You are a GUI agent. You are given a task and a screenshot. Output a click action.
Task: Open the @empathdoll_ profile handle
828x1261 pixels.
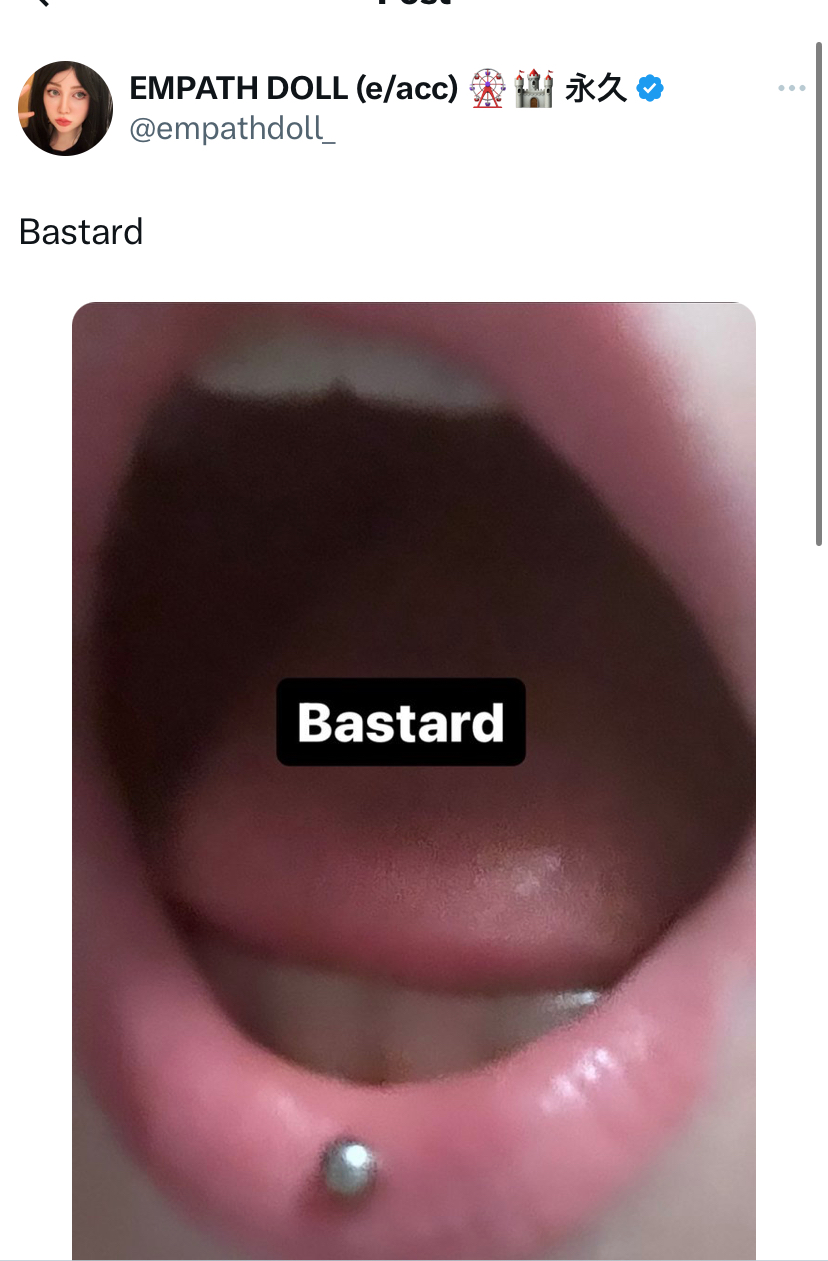233,129
